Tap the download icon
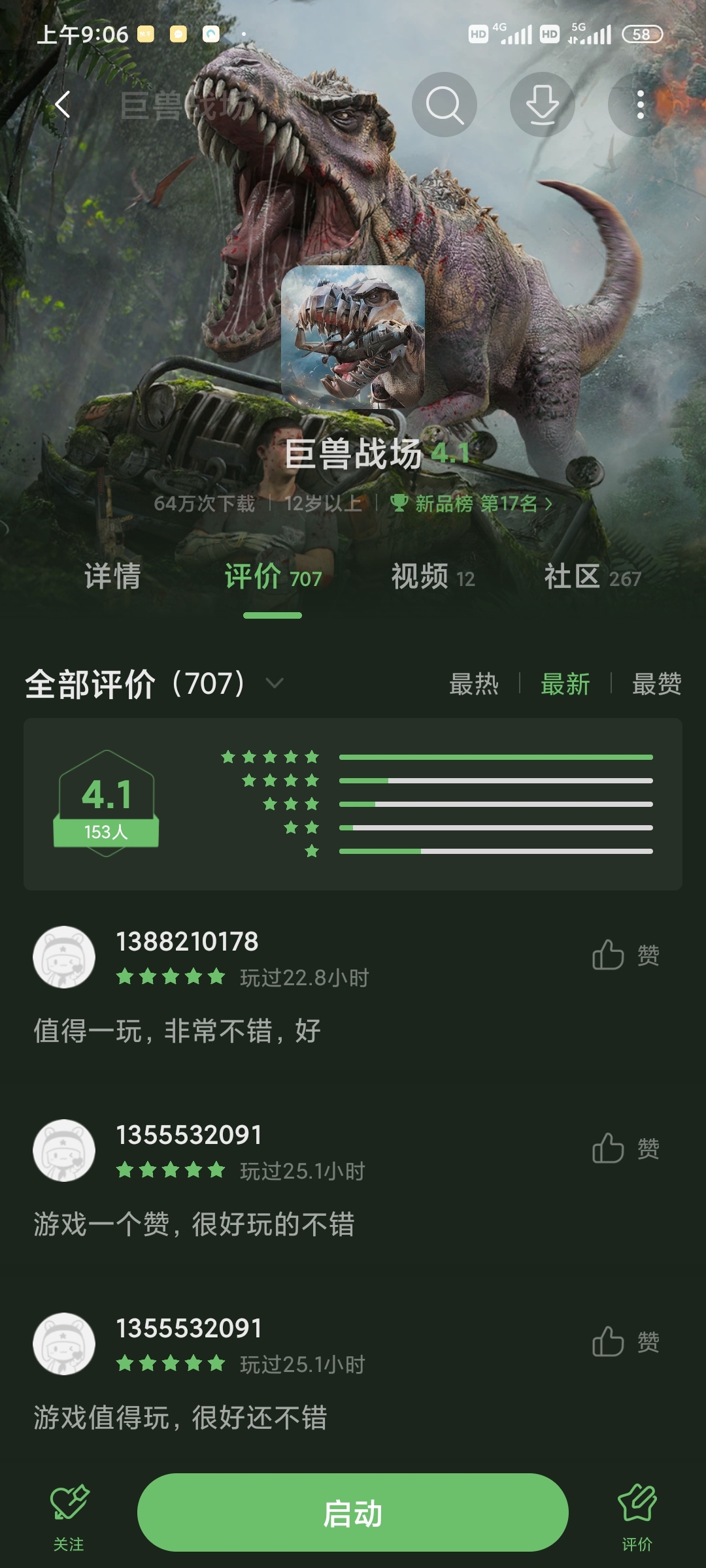 tap(541, 105)
